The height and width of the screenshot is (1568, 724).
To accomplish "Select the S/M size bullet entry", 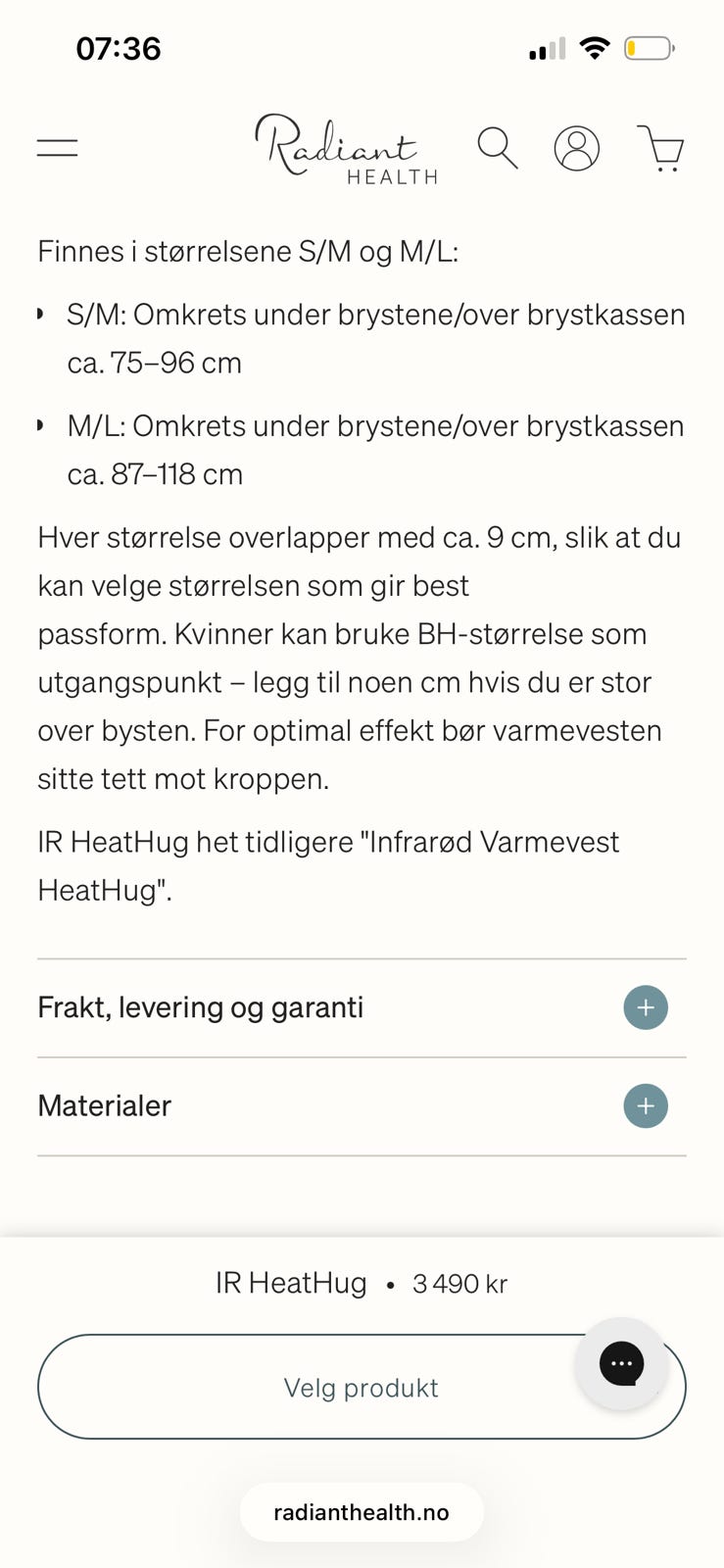I will pyautogui.click(x=374, y=338).
